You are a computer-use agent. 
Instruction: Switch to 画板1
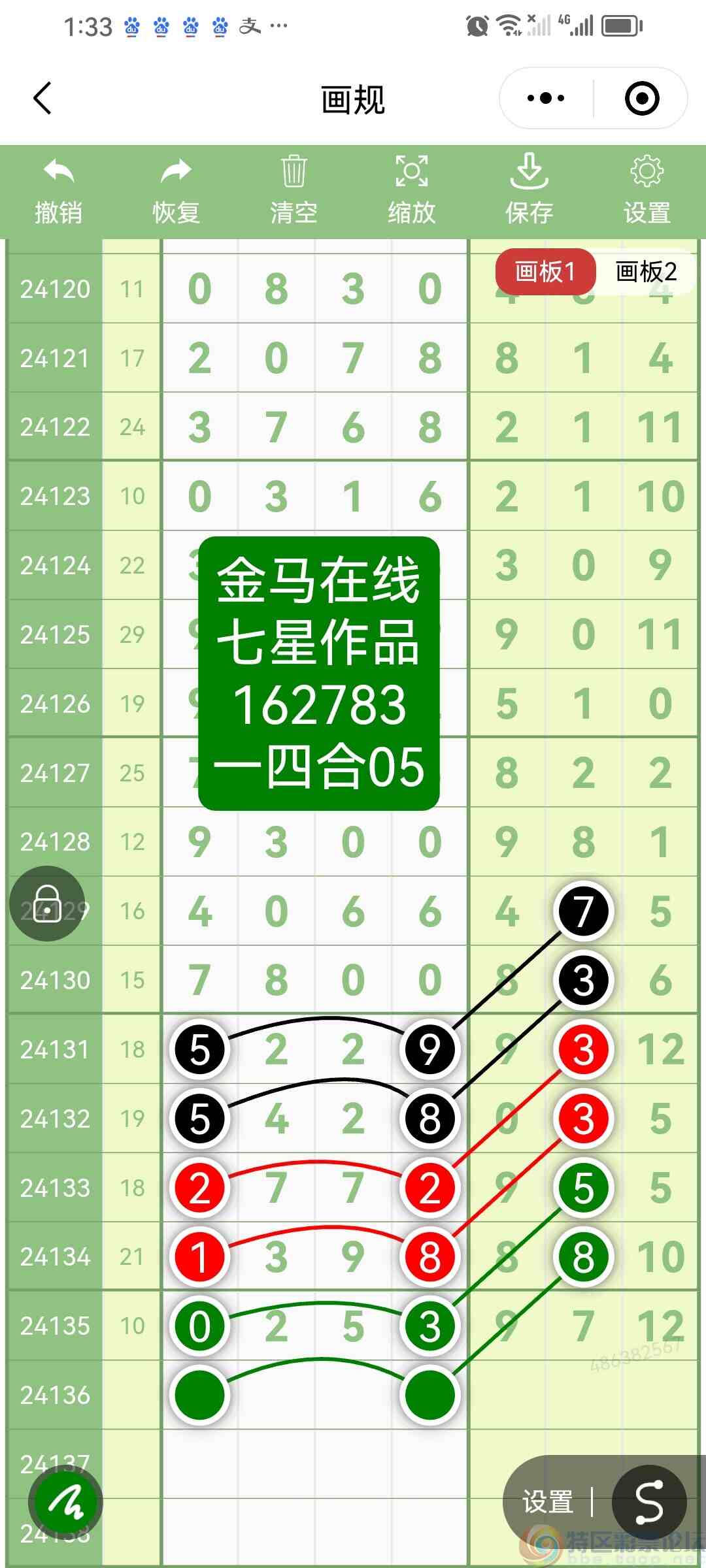tap(545, 271)
